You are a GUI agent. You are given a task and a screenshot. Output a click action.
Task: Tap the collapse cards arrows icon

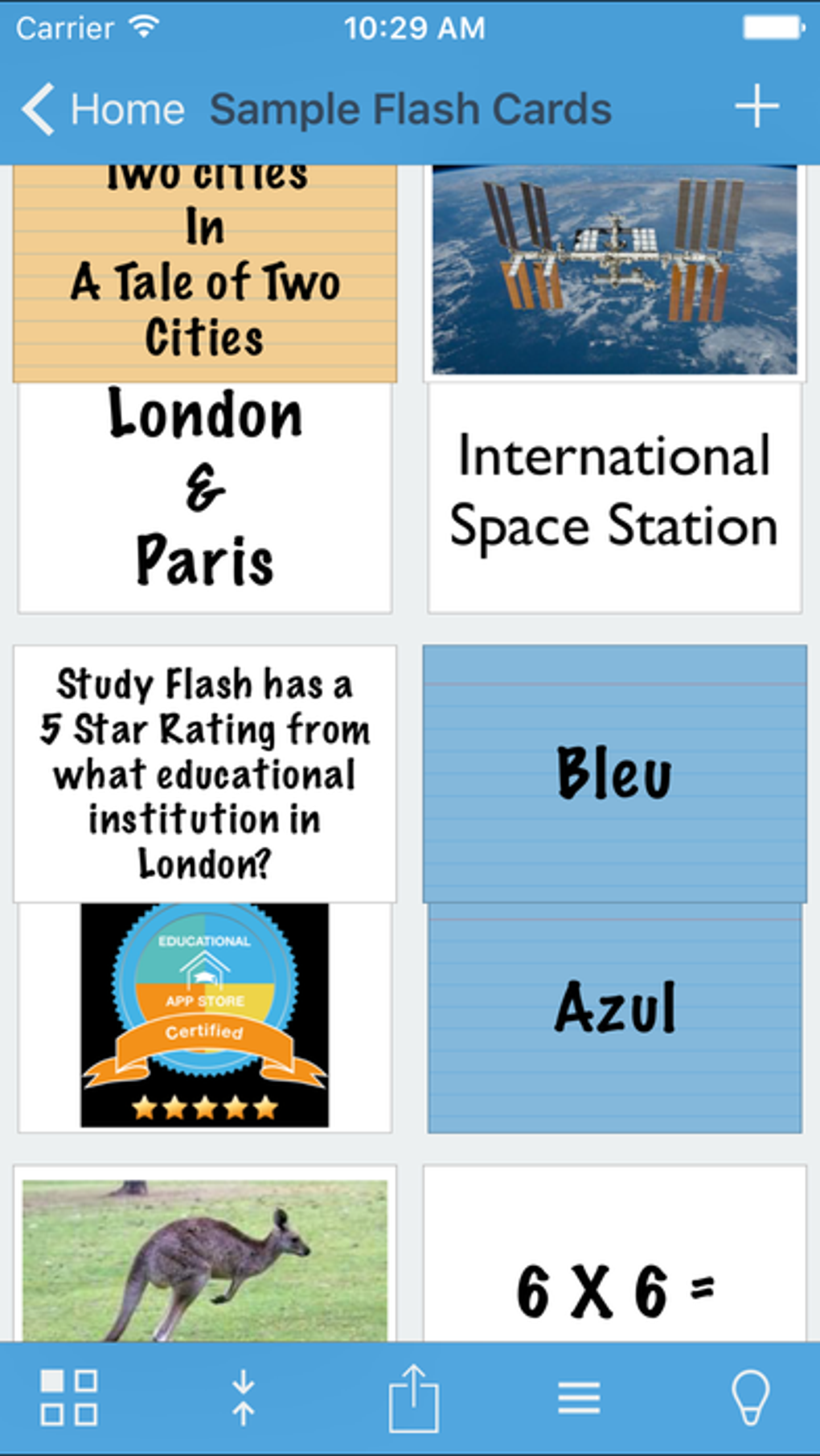pos(244,1397)
